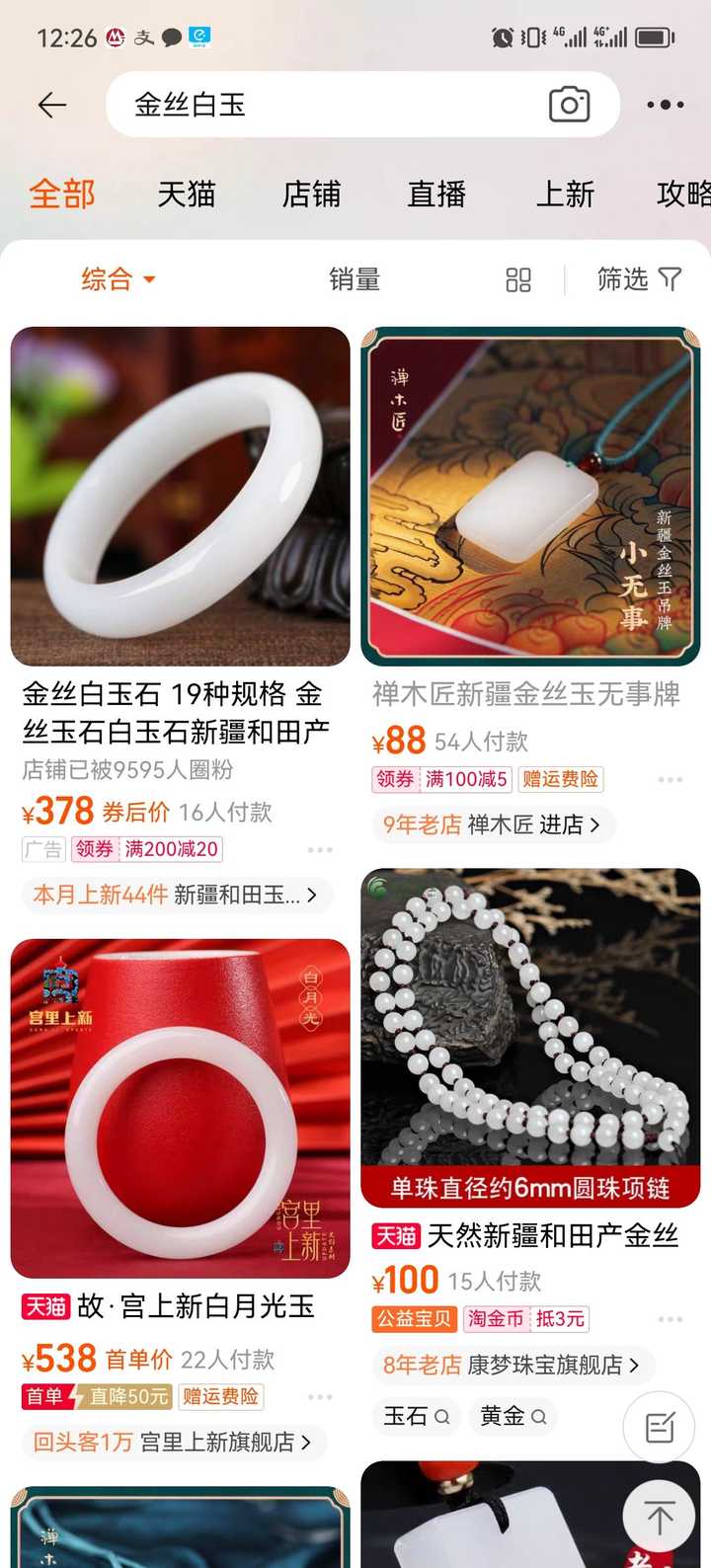
Task: Switch to the 上新 tab
Action: 565,194
